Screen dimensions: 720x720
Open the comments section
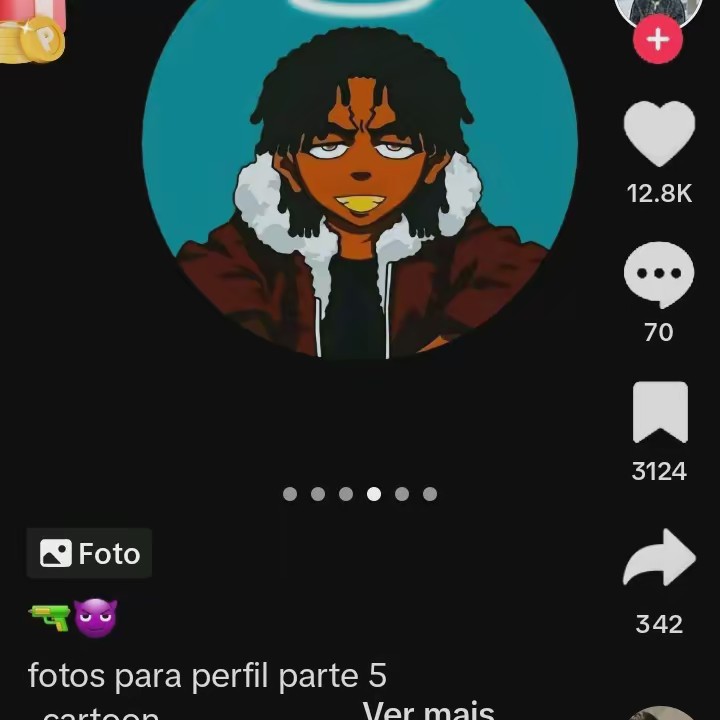[x=659, y=274]
